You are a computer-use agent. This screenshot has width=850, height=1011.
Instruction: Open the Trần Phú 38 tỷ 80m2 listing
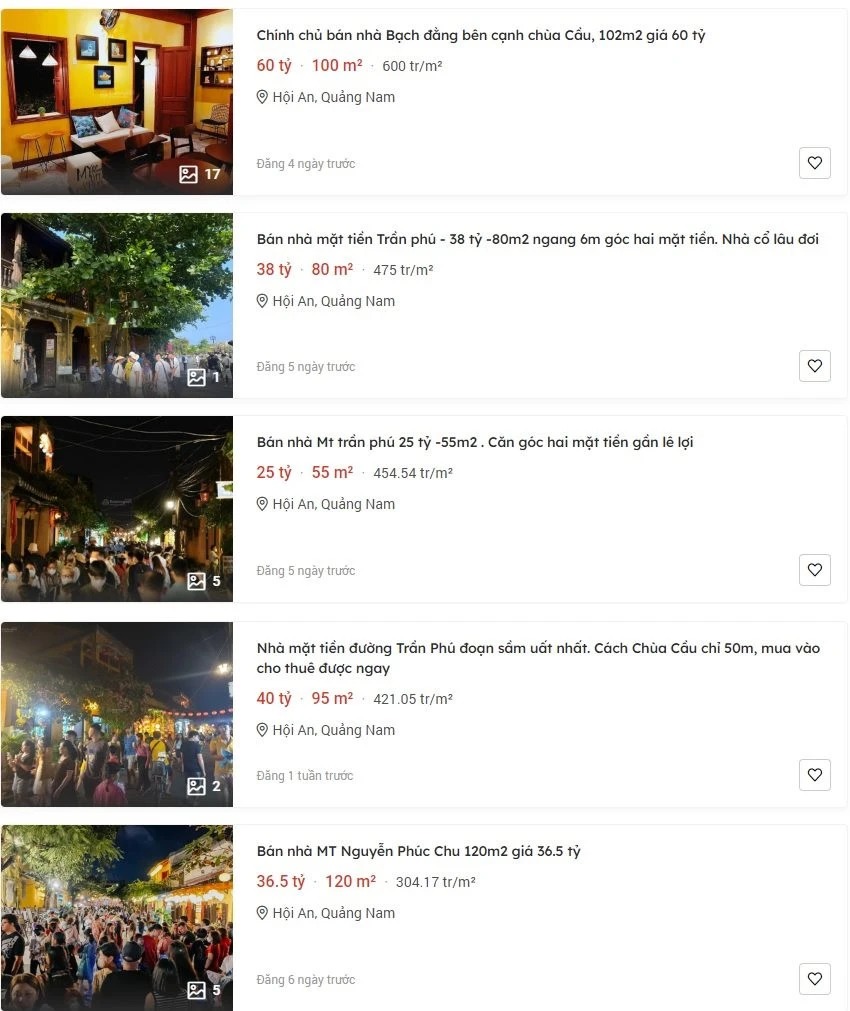click(x=537, y=239)
